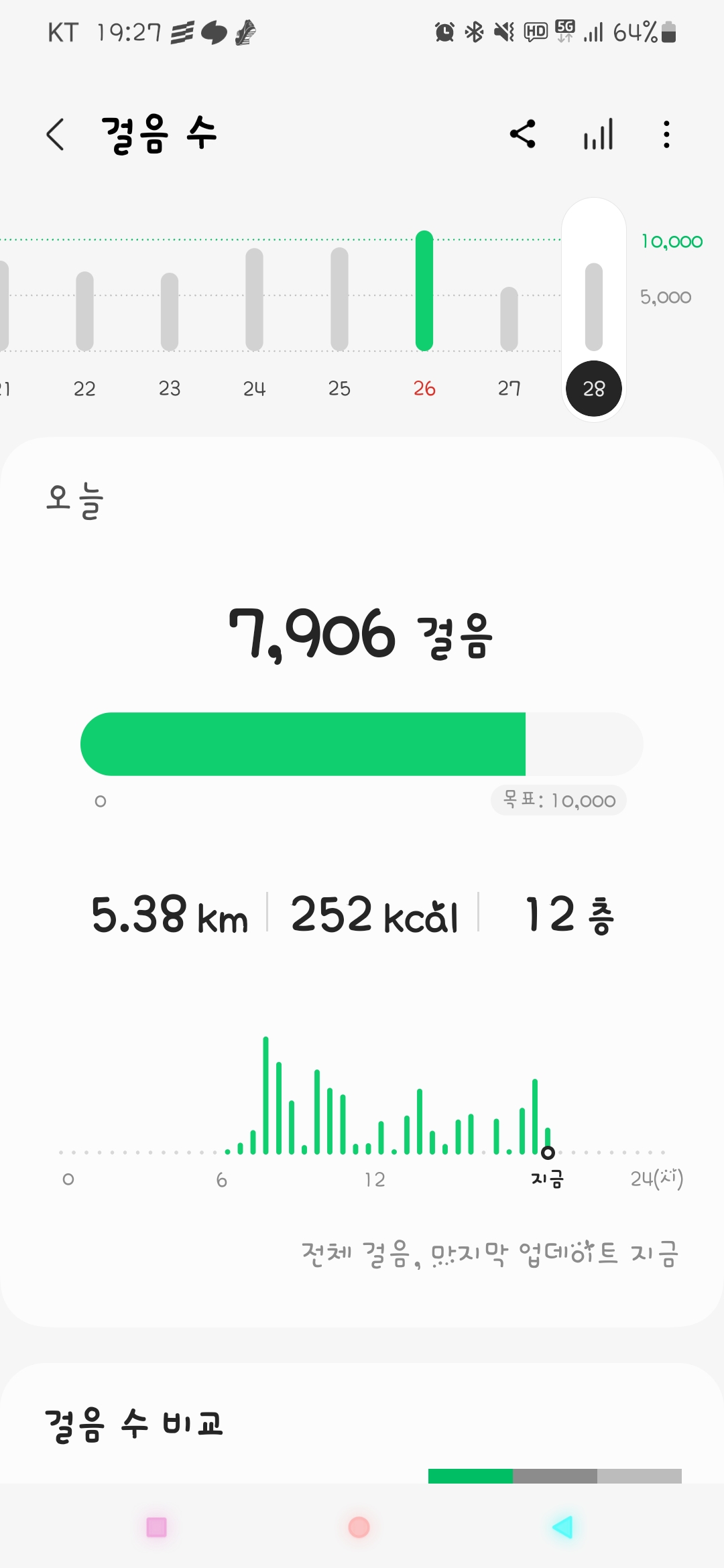Select day 23 in the step chart

(x=170, y=315)
